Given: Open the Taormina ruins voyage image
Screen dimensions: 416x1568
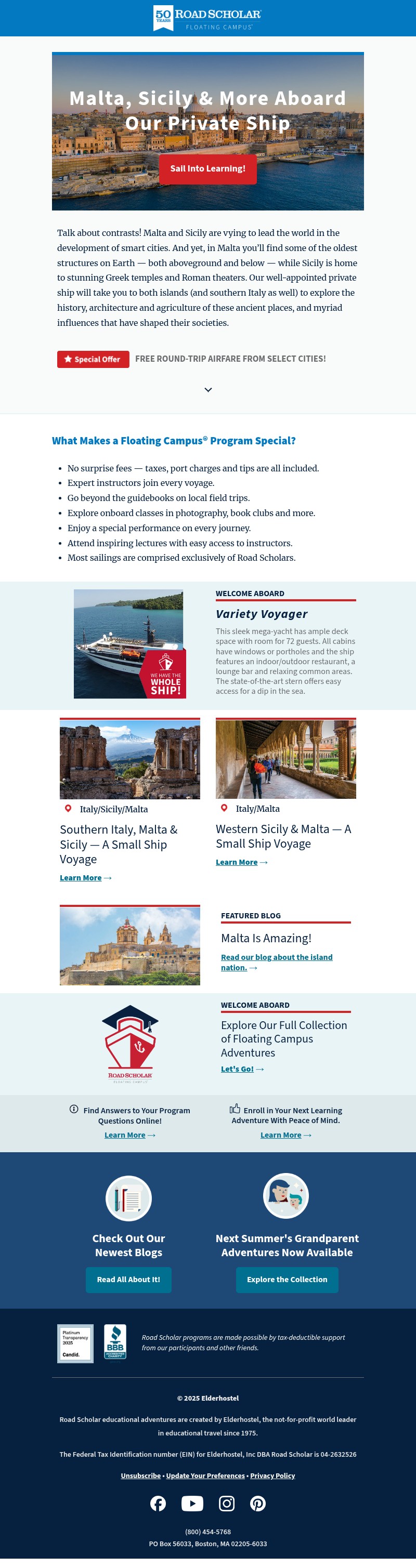Looking at the screenshot, I should (x=129, y=759).
